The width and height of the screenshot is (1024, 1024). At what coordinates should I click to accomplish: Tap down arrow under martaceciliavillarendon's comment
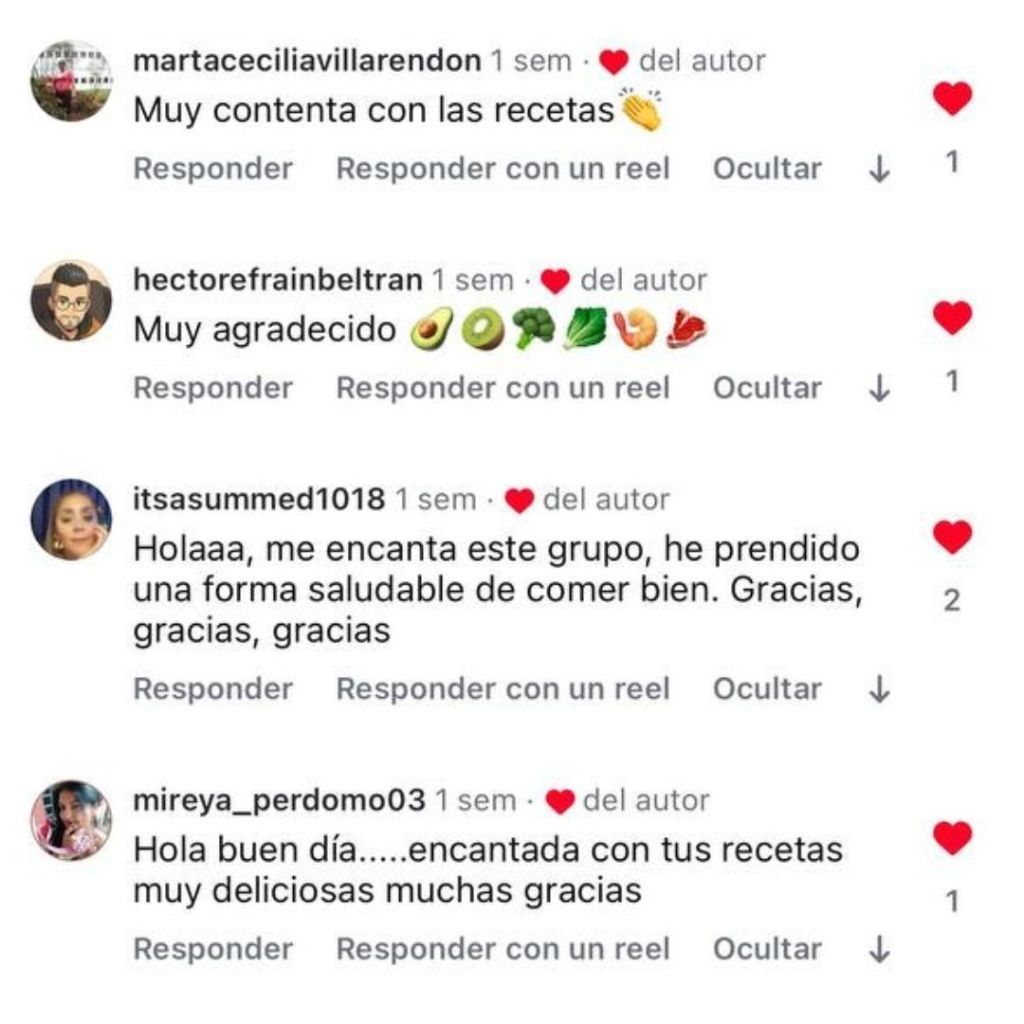click(879, 170)
